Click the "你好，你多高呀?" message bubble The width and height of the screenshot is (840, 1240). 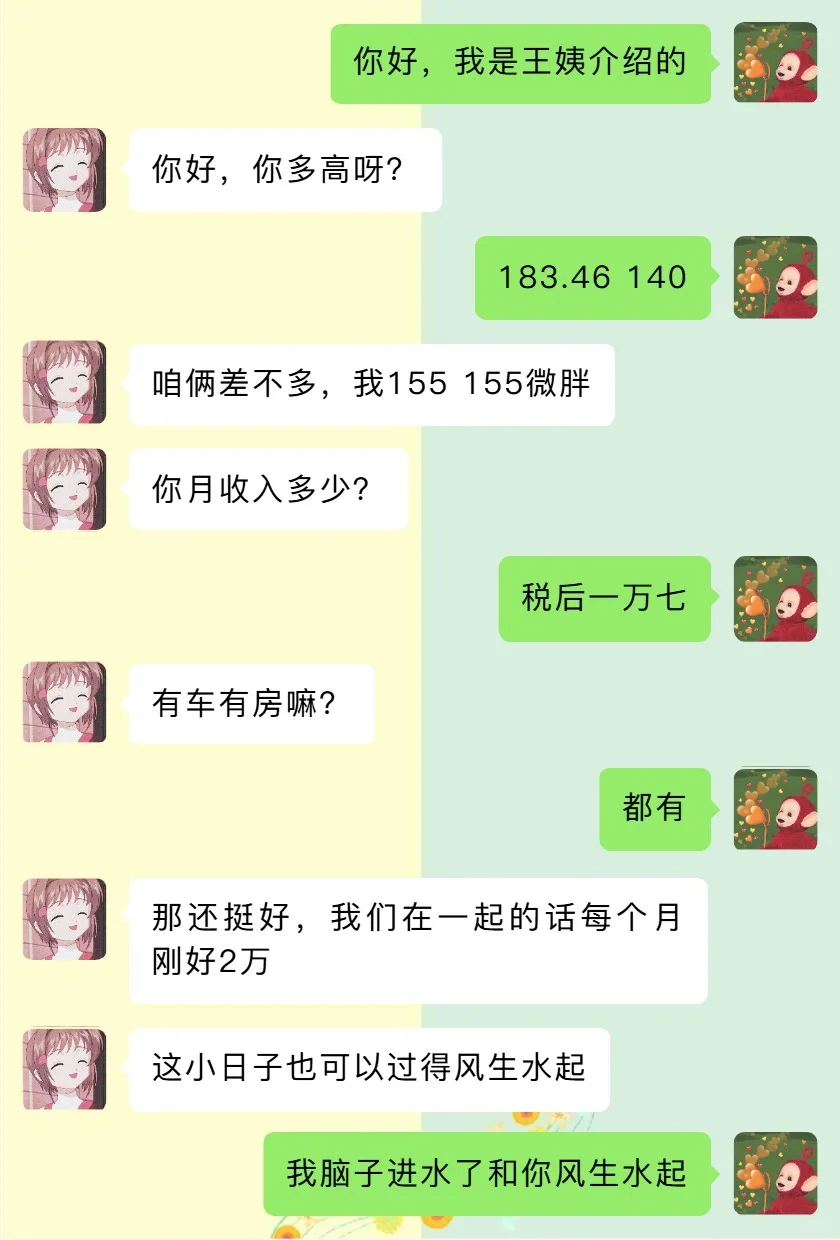click(284, 170)
